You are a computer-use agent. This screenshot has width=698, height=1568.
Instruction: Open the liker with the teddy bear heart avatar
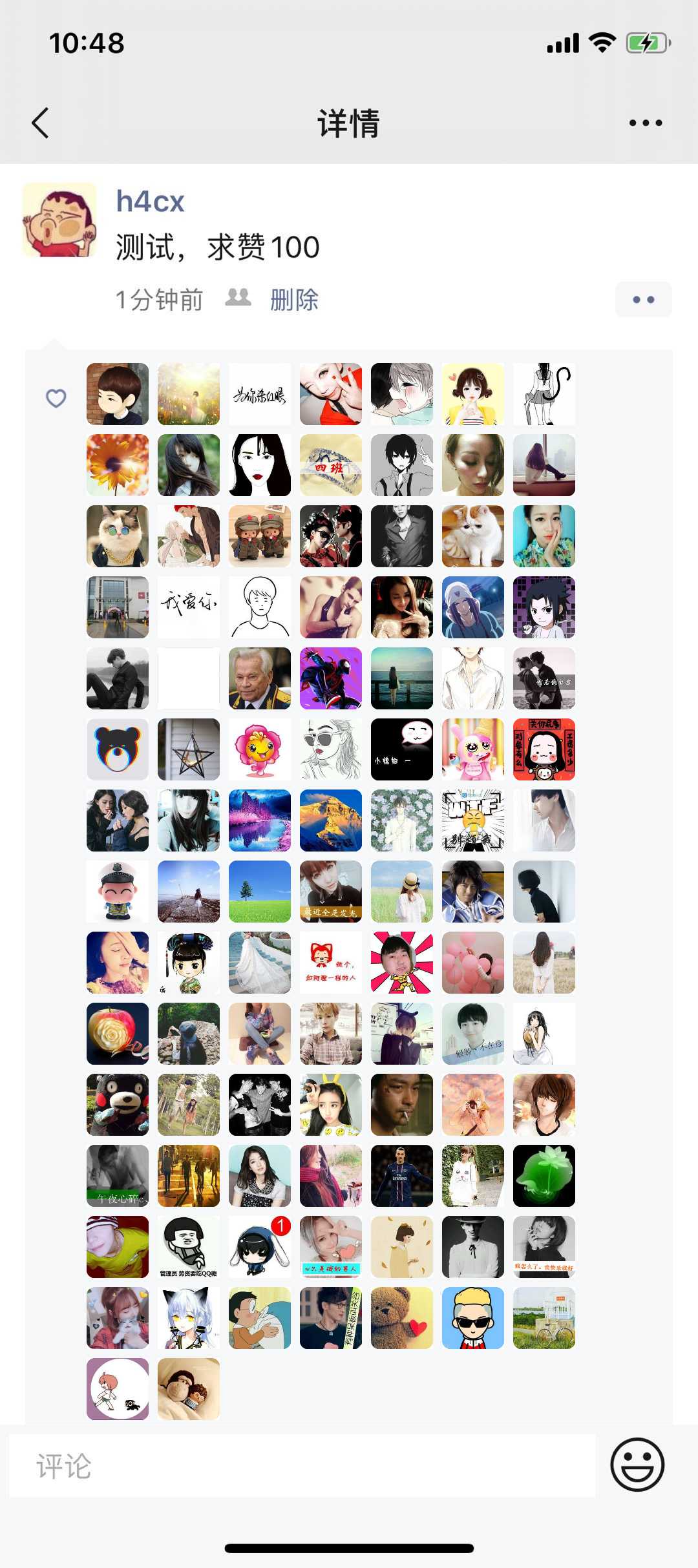[x=402, y=1318]
